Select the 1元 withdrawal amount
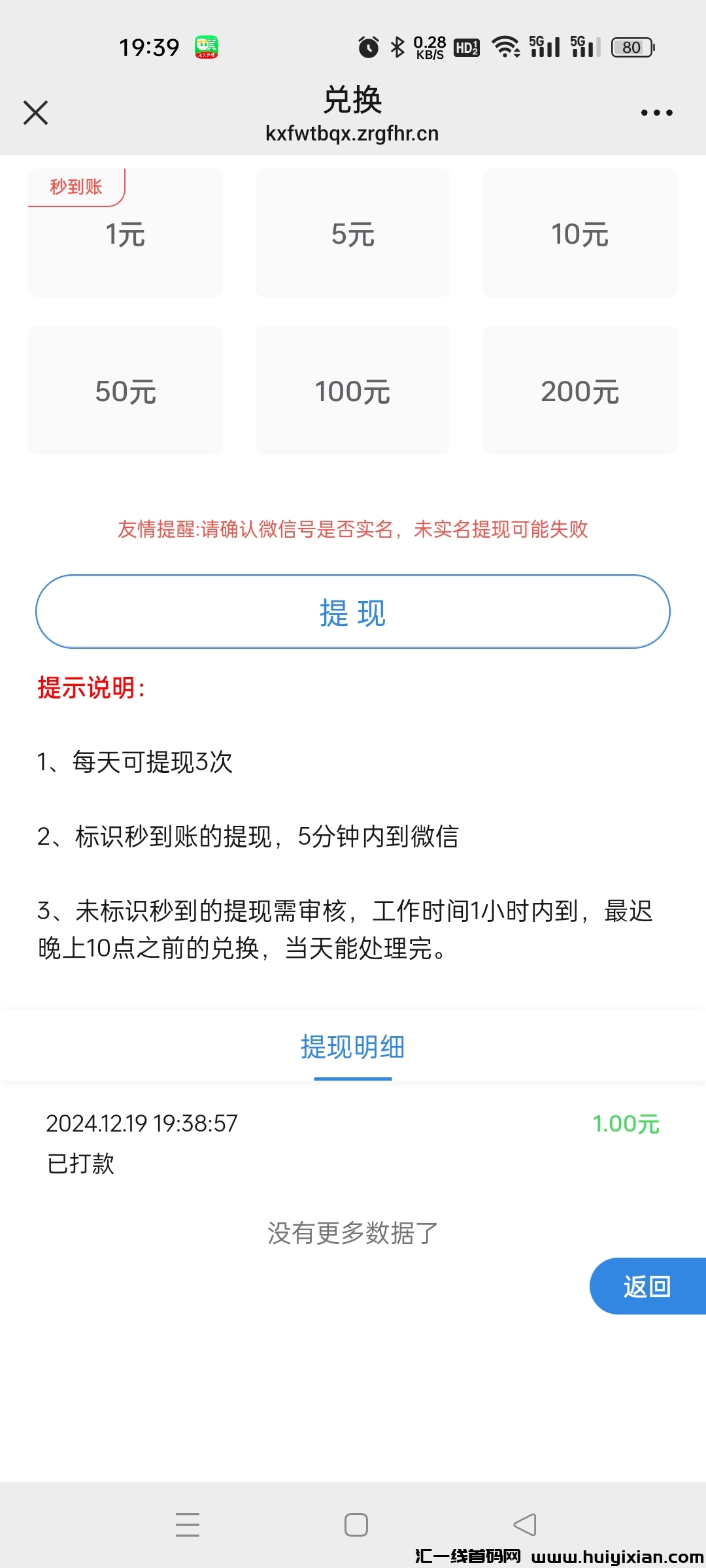 pos(126,233)
